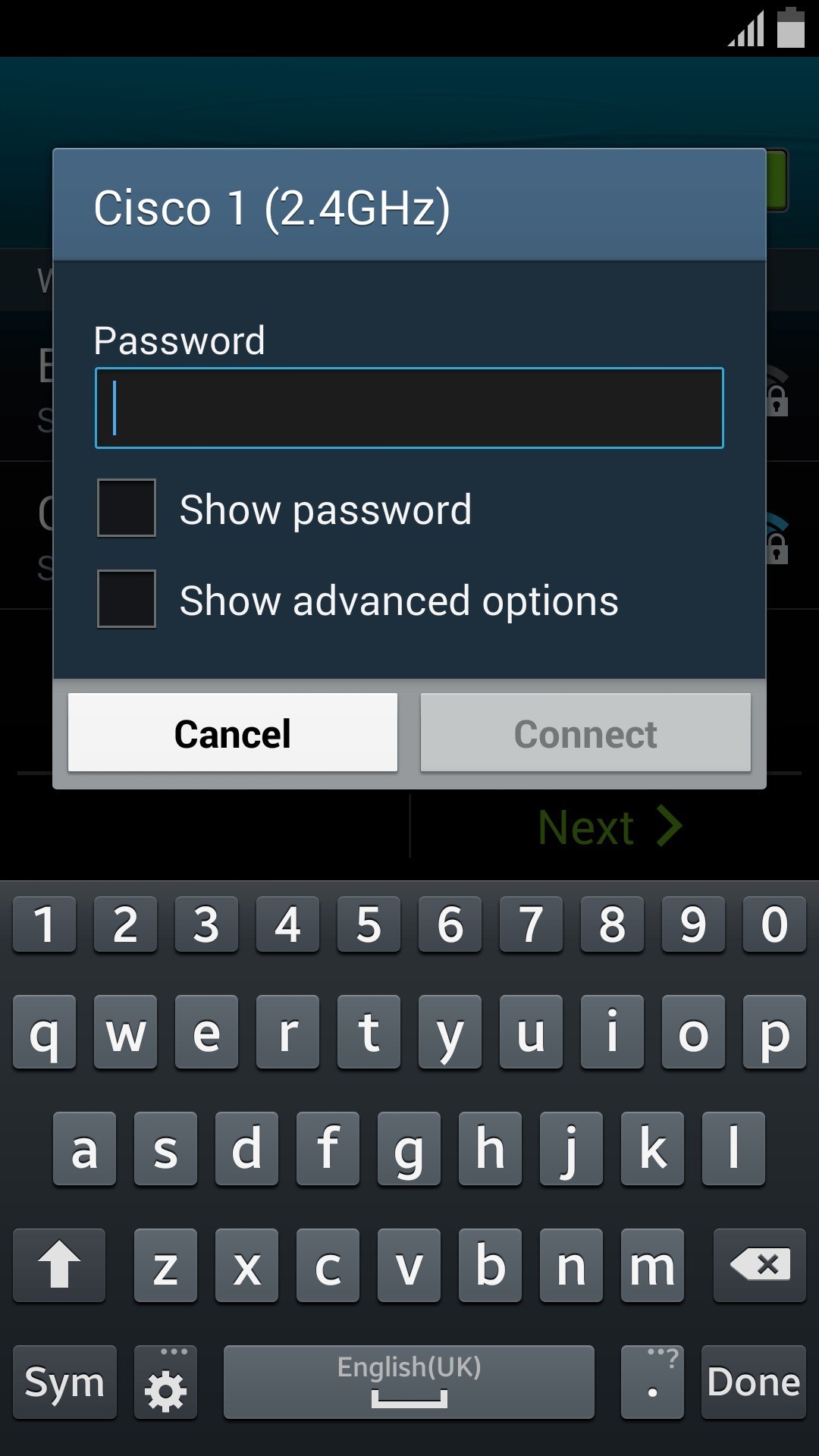Tap the shift arrow key
The image size is (819, 1456).
point(59,1265)
